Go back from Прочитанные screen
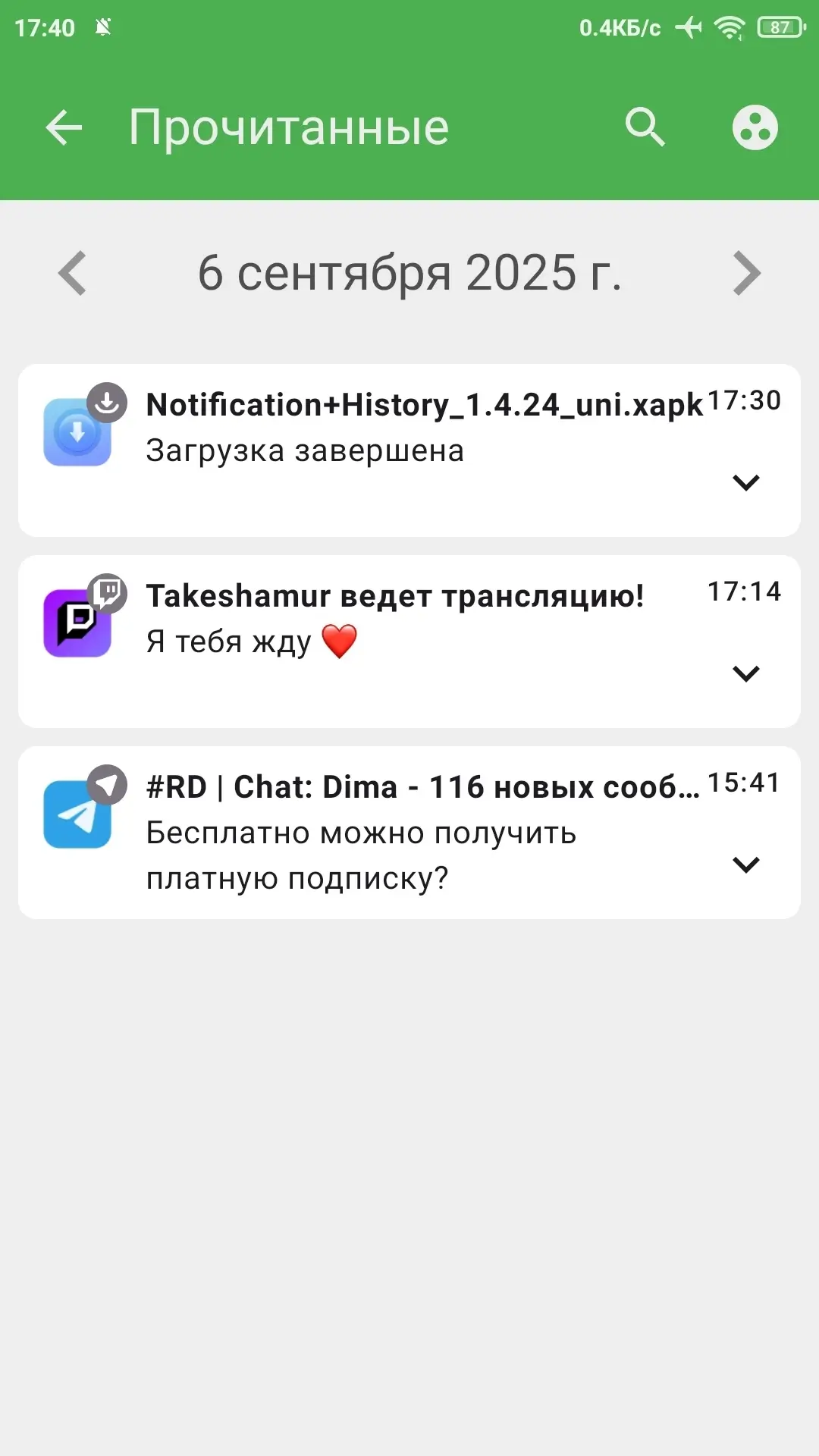The height and width of the screenshot is (1456, 819). click(64, 127)
